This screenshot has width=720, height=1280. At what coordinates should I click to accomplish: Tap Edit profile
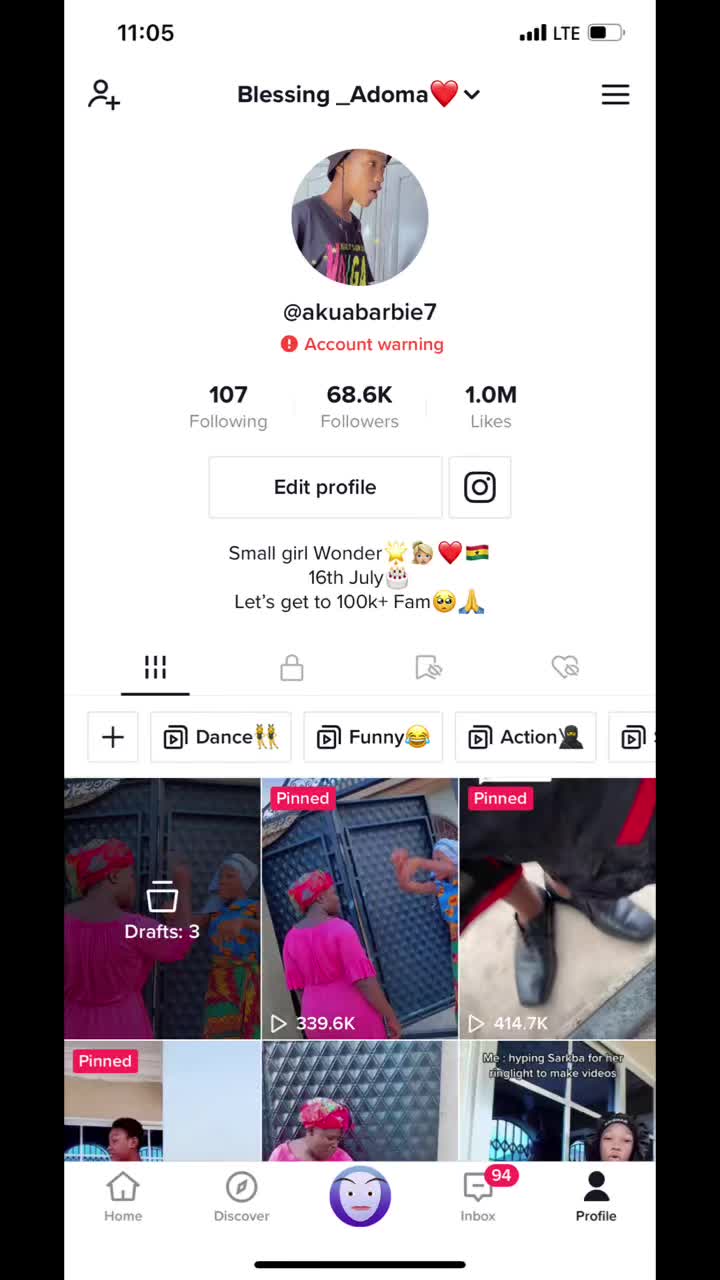coord(325,487)
